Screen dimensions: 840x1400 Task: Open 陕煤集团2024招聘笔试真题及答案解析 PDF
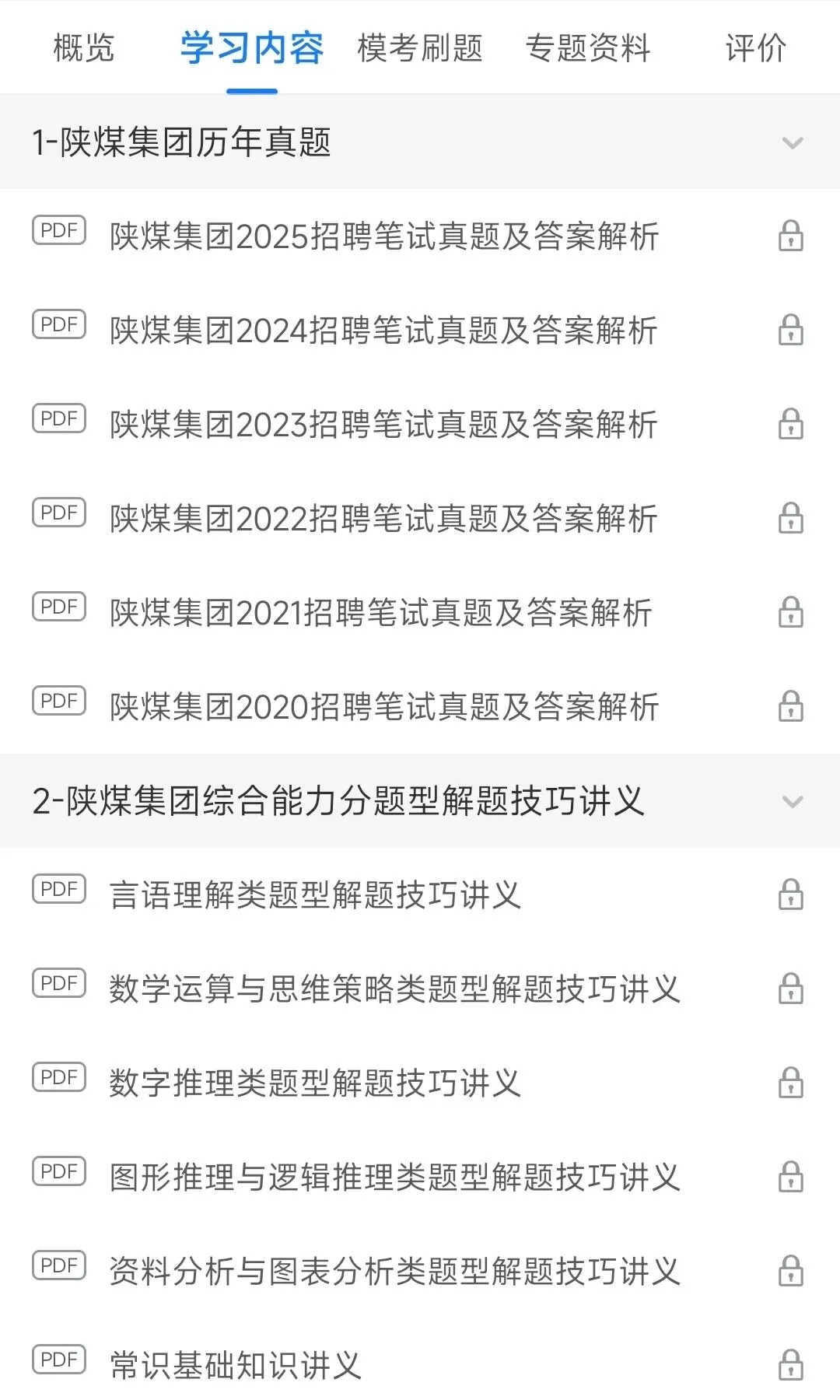pos(420,330)
